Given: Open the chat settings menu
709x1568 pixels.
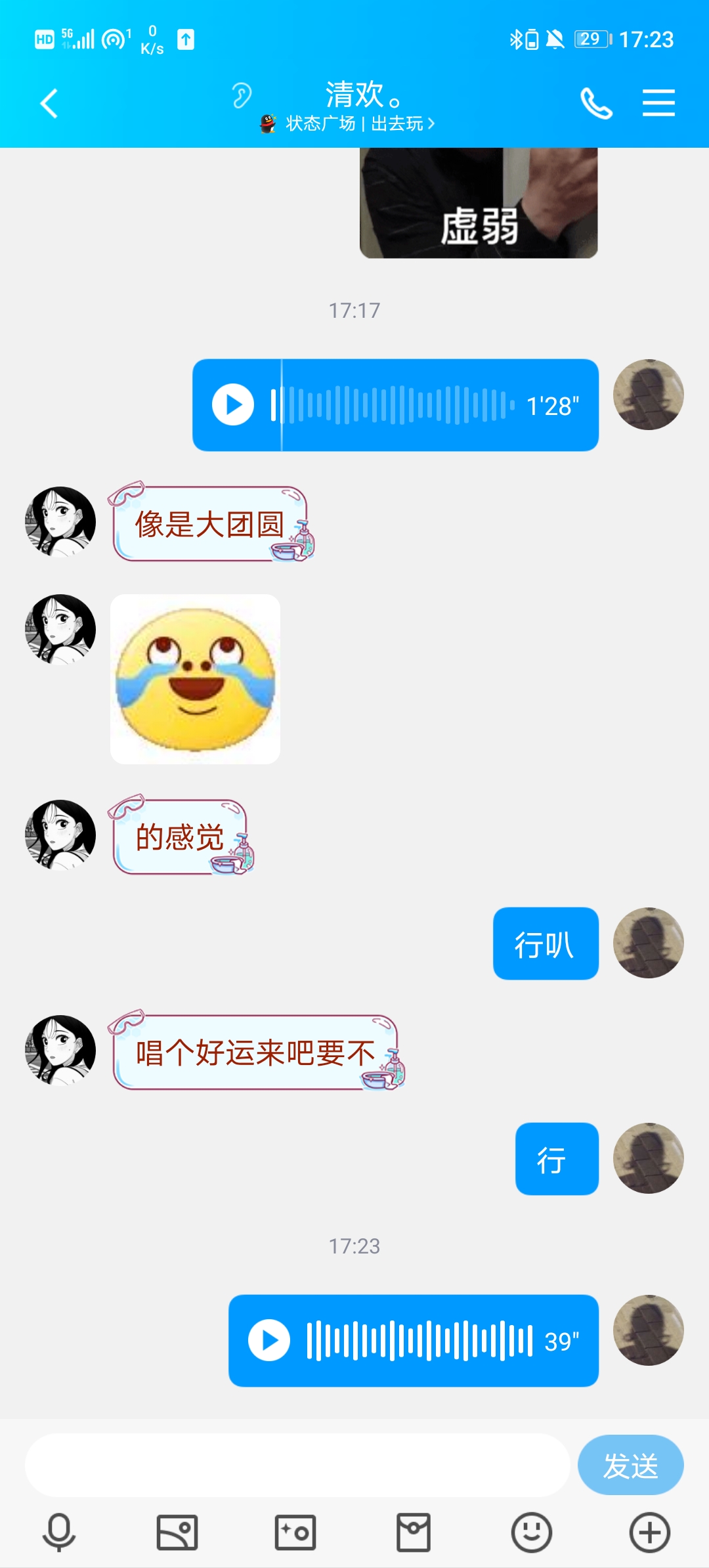Looking at the screenshot, I should [x=658, y=104].
